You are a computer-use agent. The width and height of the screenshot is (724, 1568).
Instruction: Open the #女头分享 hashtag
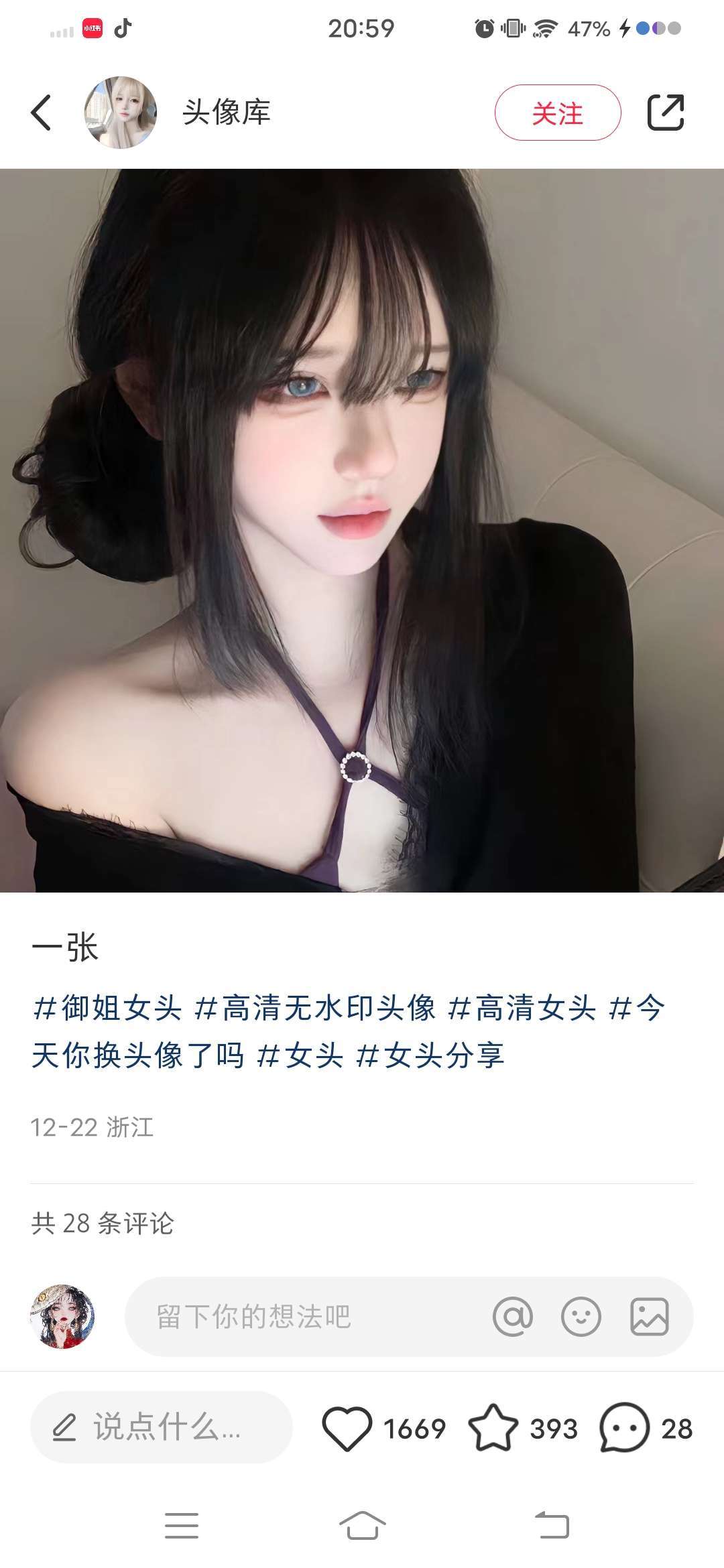pos(430,1056)
